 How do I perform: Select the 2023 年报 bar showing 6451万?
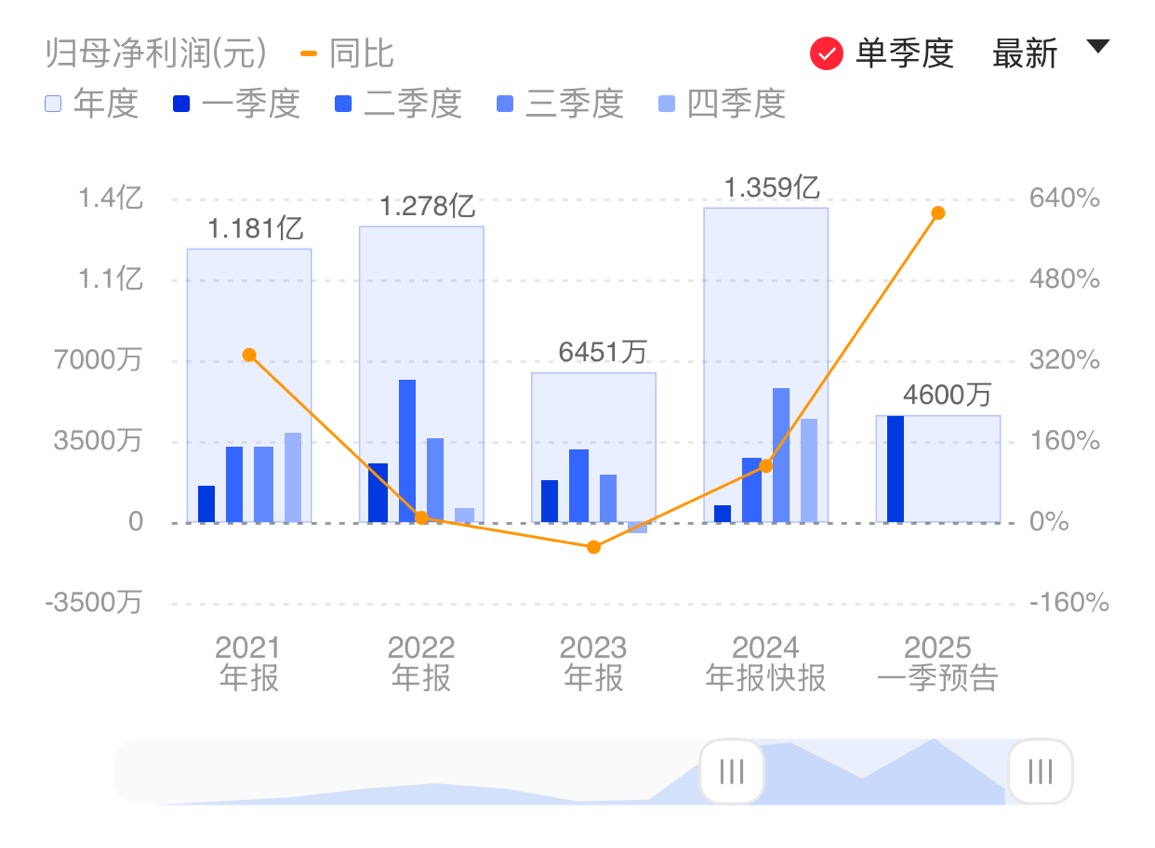tap(593, 447)
